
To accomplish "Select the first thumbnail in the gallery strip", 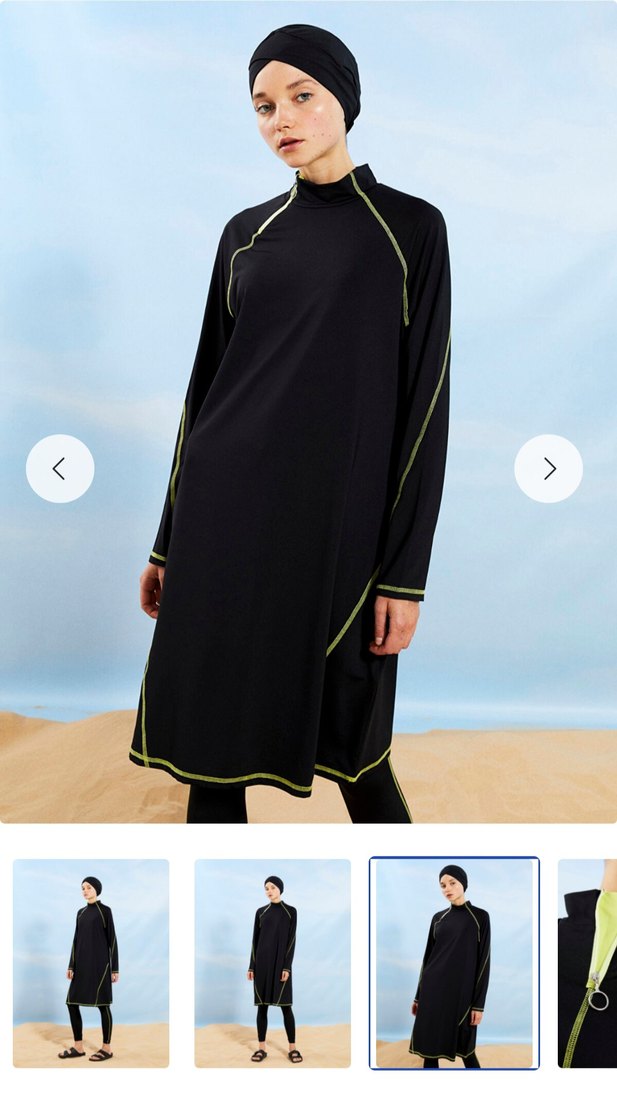I will point(91,963).
